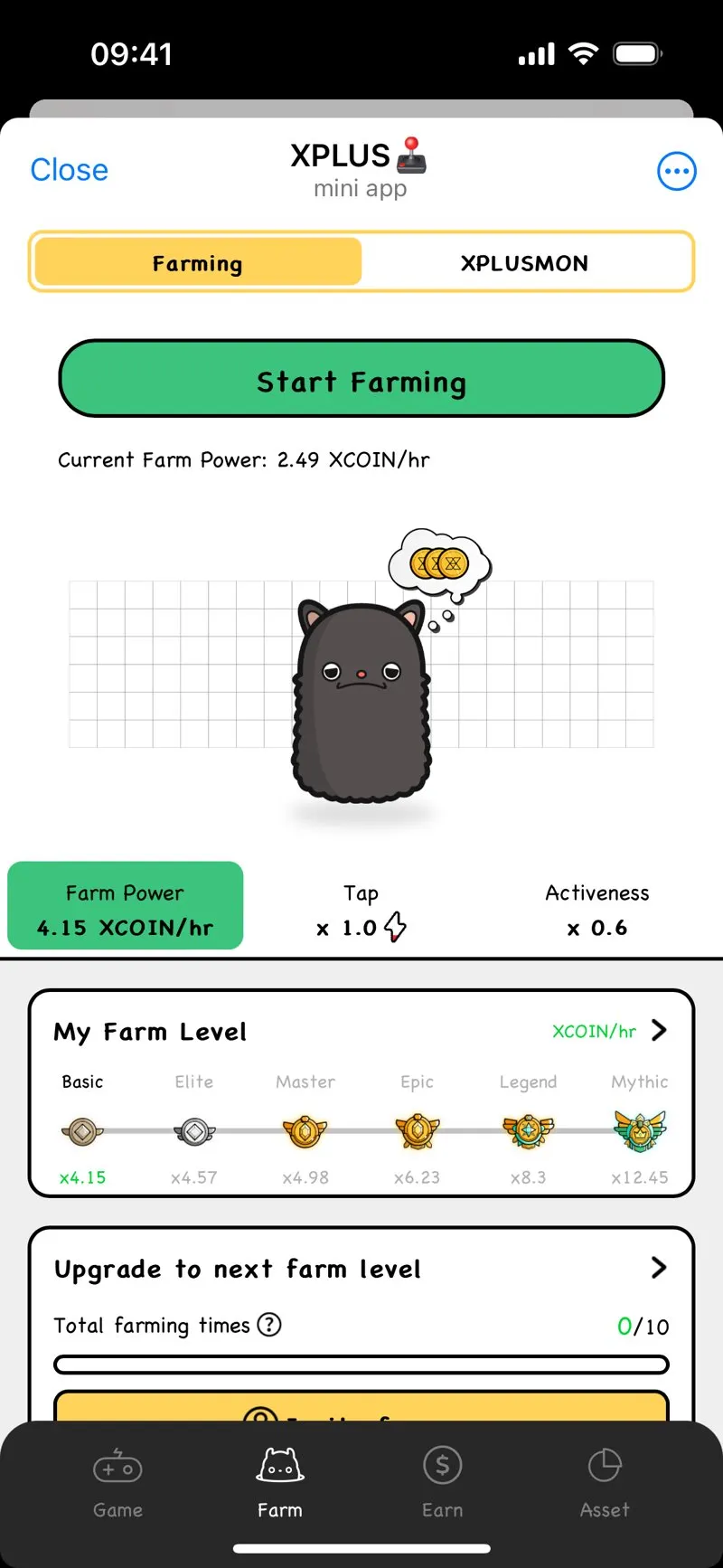Start farming with the green button
Screen dimensions: 723x1568
(361, 379)
